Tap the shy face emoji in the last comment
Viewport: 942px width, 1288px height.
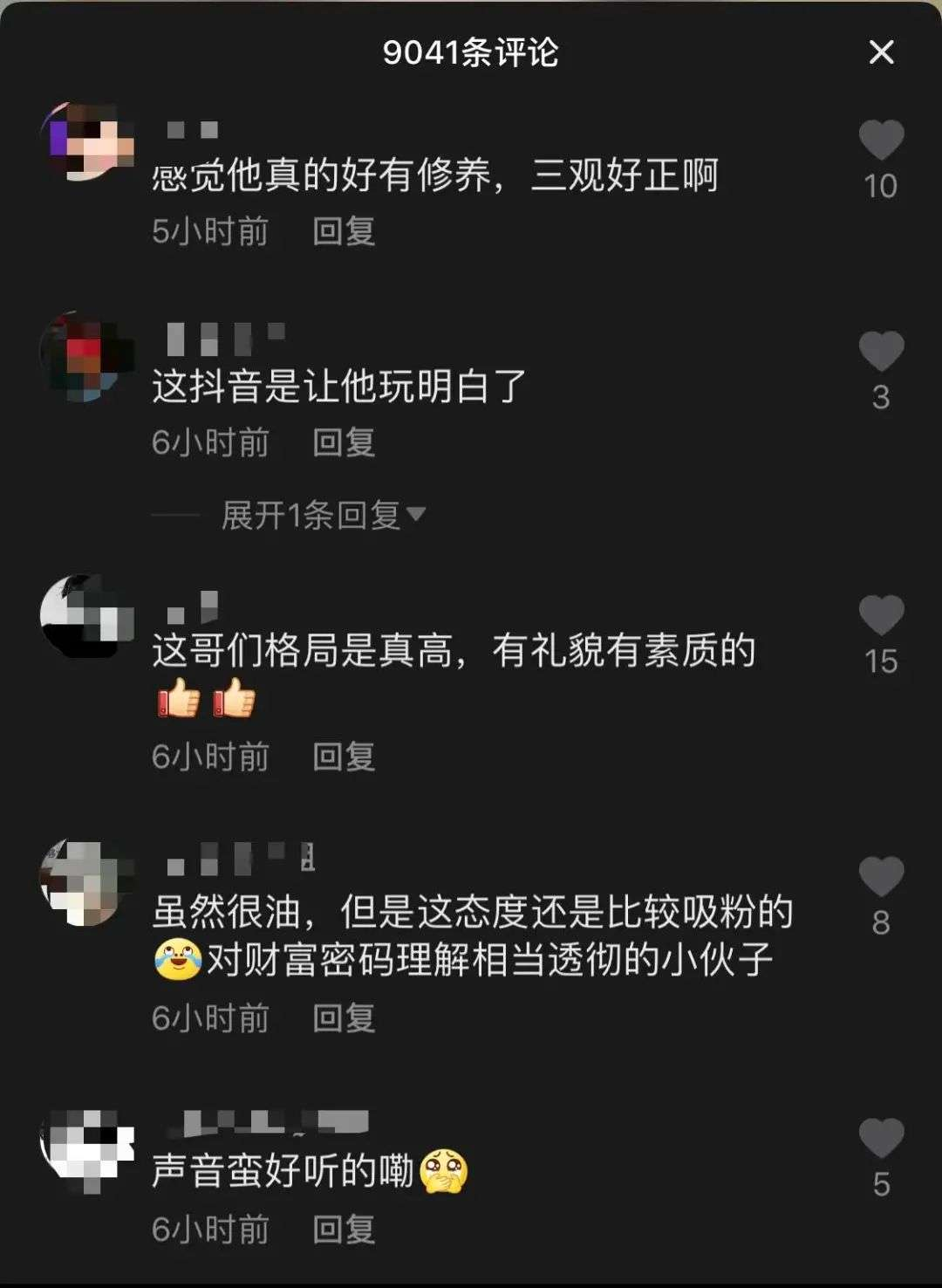[x=443, y=1169]
